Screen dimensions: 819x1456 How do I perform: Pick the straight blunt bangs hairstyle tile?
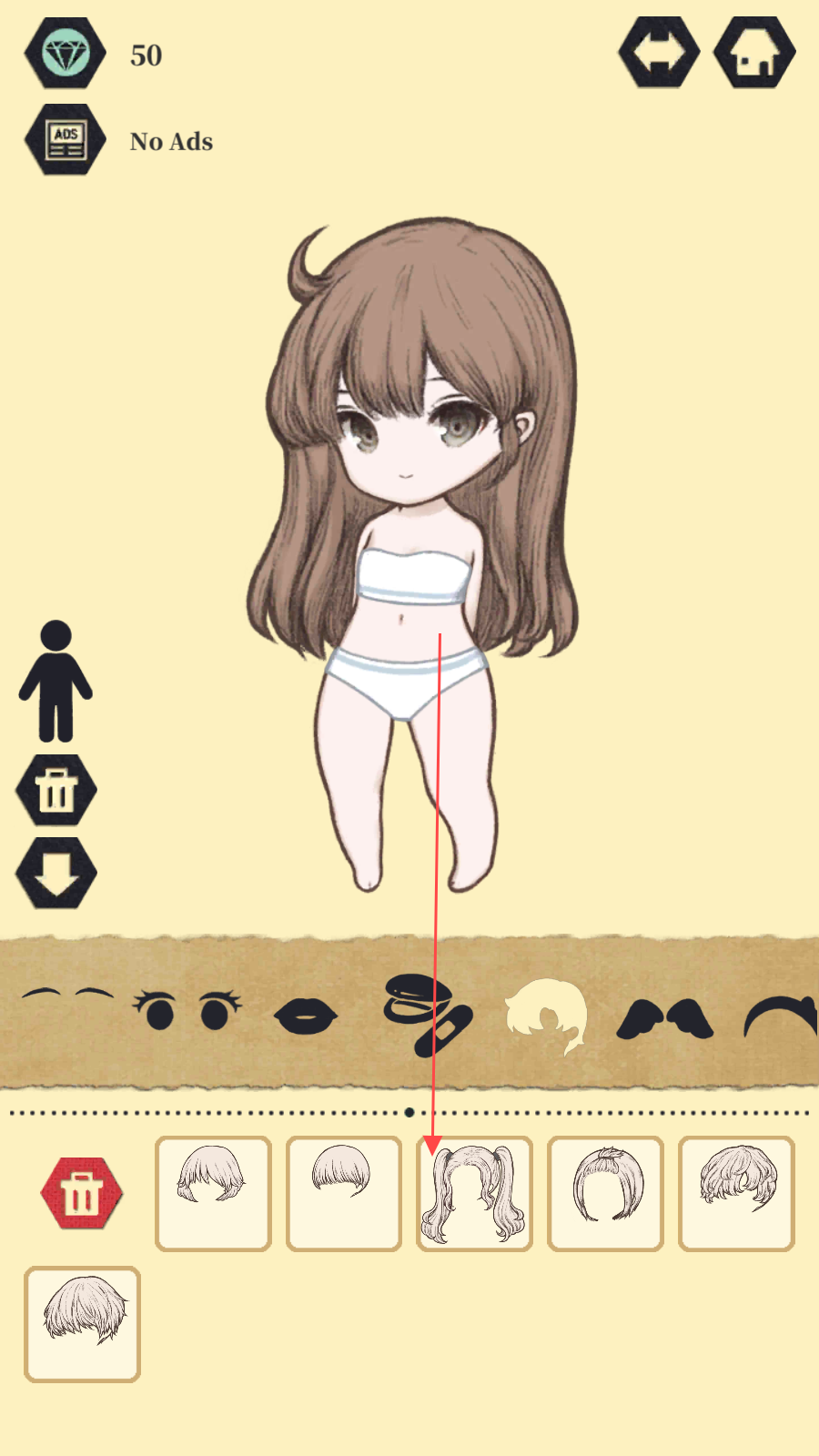click(x=344, y=1194)
